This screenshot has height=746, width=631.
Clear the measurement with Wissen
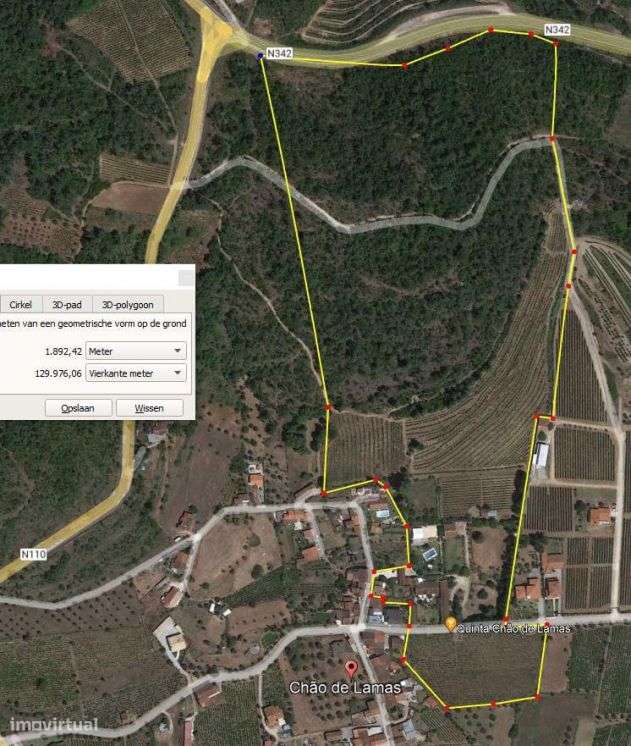click(149, 408)
